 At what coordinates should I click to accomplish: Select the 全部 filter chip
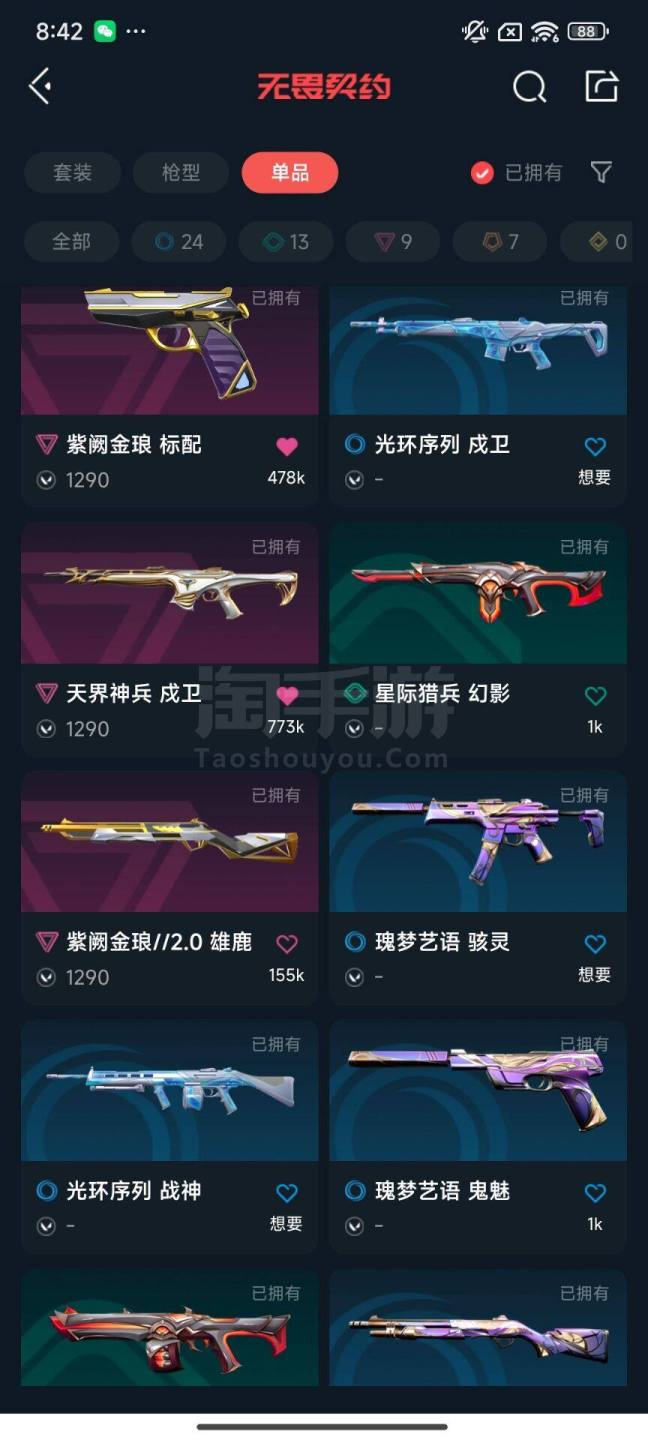pos(71,242)
